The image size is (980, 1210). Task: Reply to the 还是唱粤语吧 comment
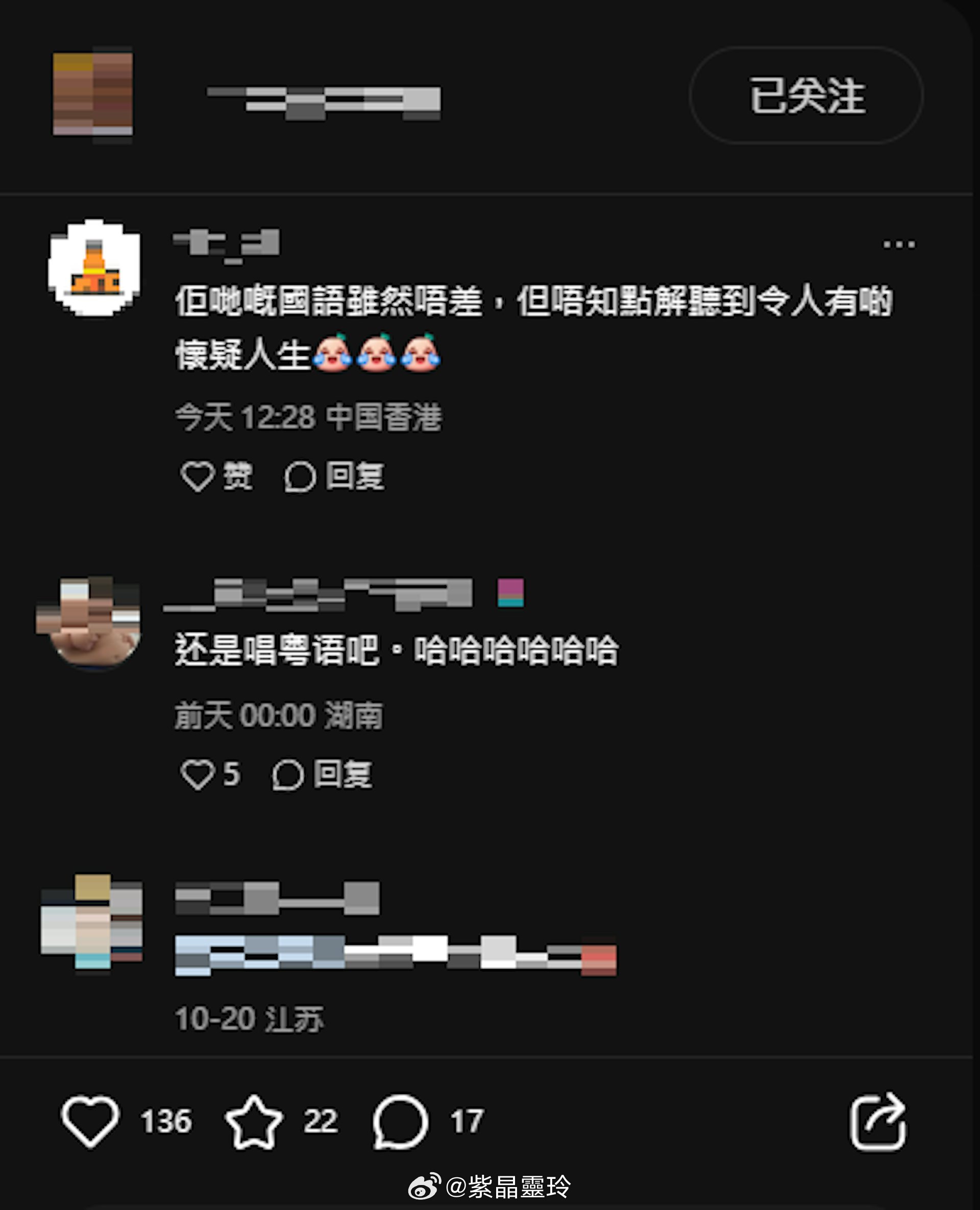[323, 773]
